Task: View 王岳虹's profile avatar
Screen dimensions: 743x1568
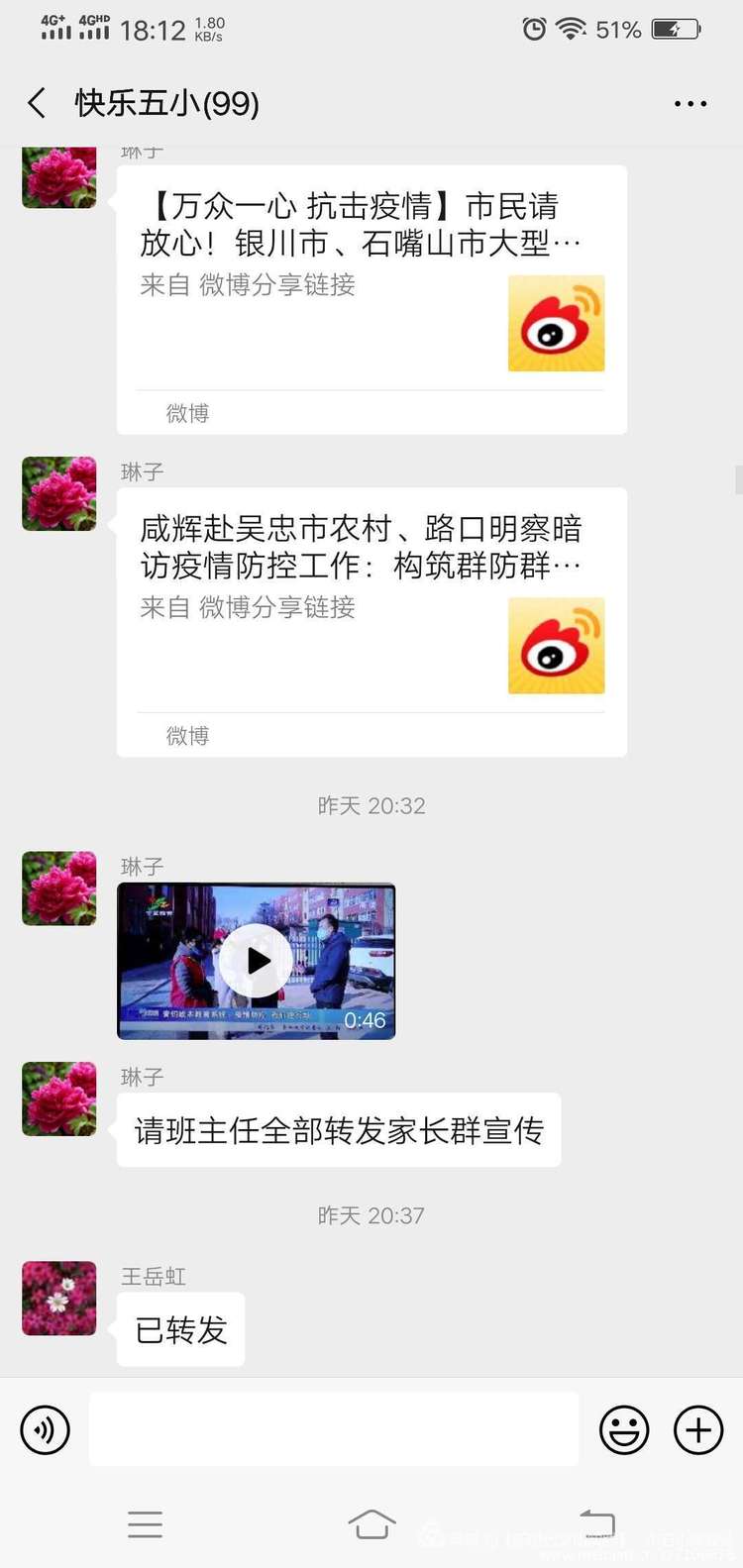Action: tap(59, 1298)
